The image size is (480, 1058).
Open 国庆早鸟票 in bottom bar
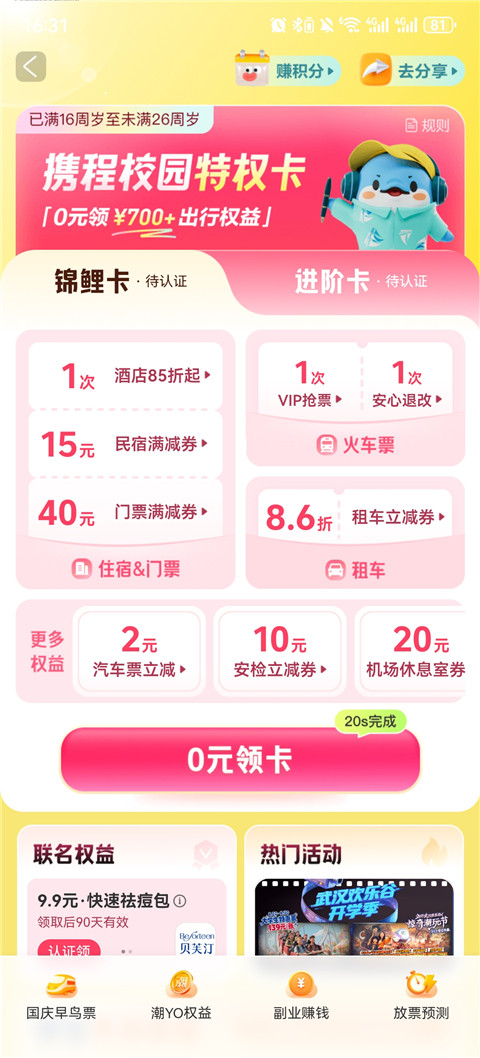point(61,996)
